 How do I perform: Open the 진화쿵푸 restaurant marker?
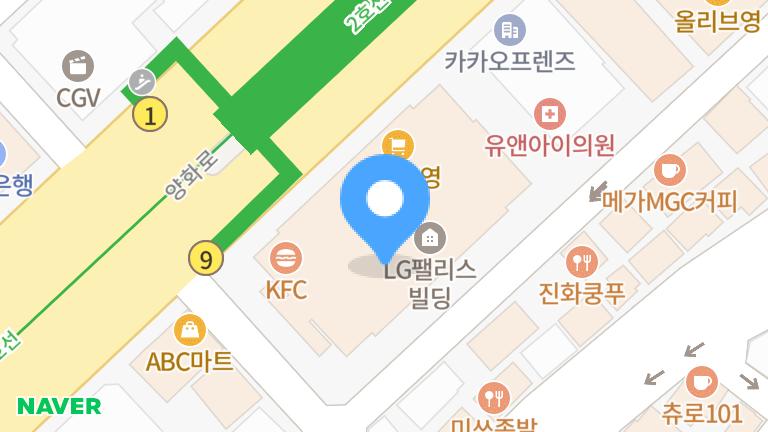point(581,263)
